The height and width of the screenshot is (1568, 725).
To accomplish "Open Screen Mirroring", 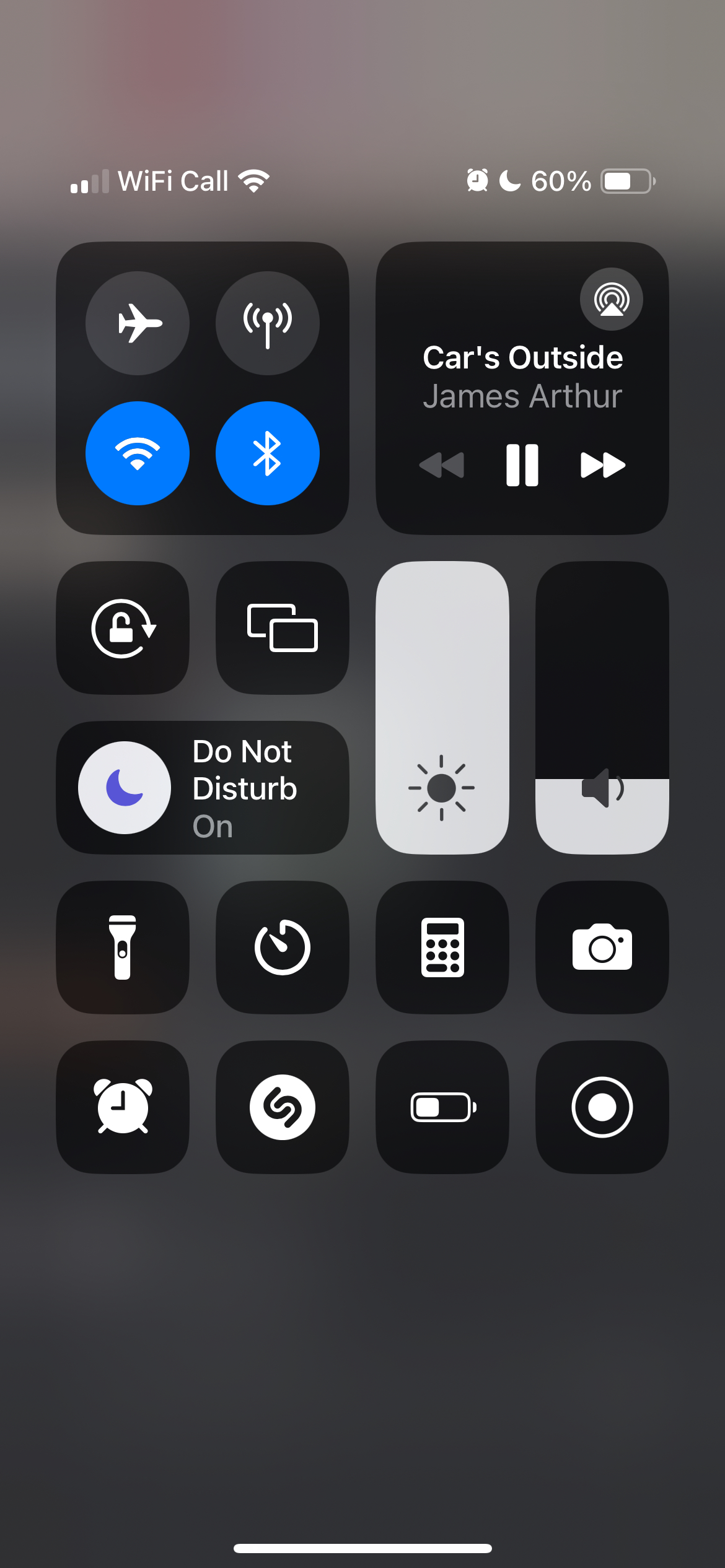I will pos(283,628).
